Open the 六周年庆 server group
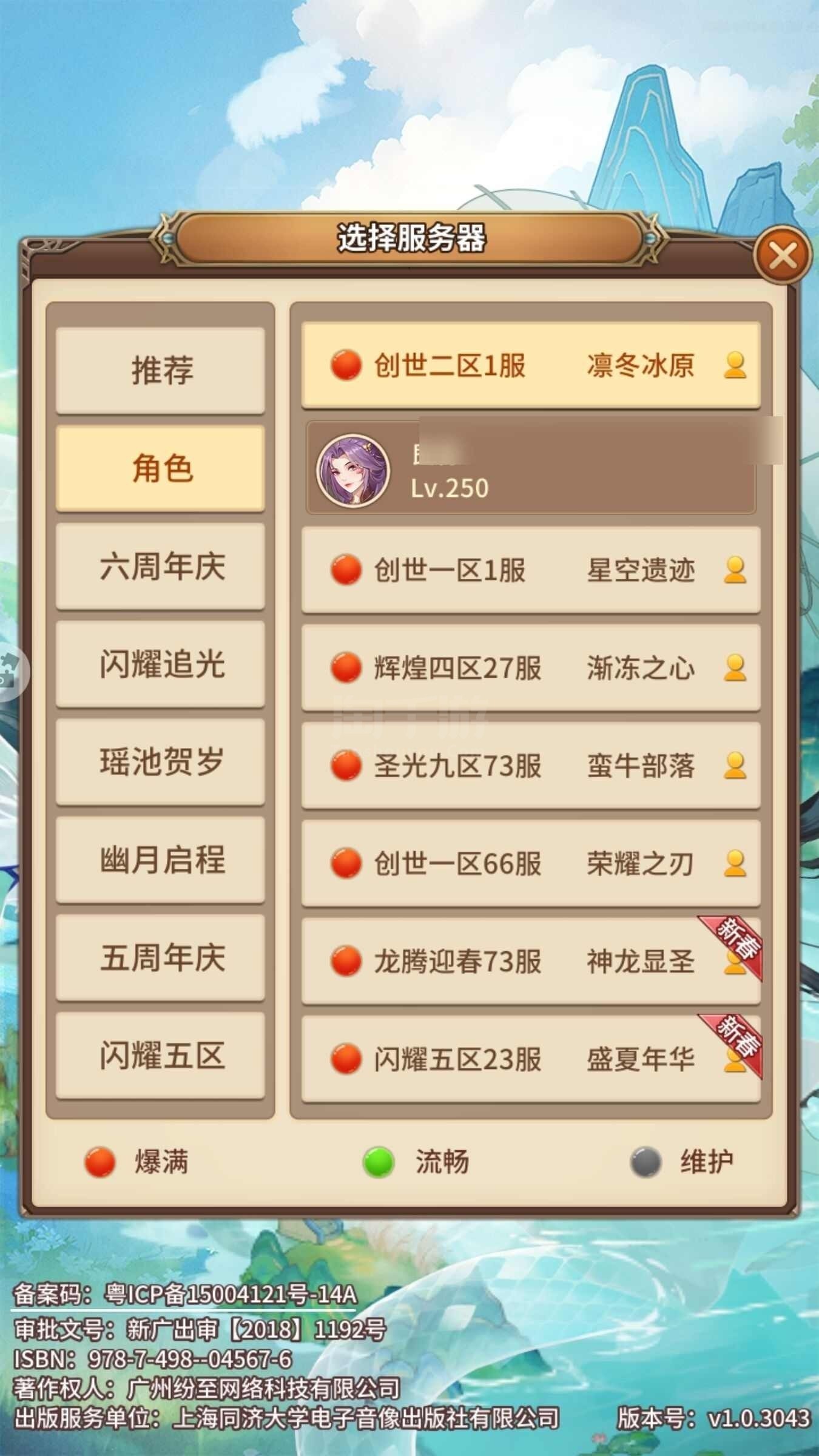819x1456 pixels. (x=161, y=566)
